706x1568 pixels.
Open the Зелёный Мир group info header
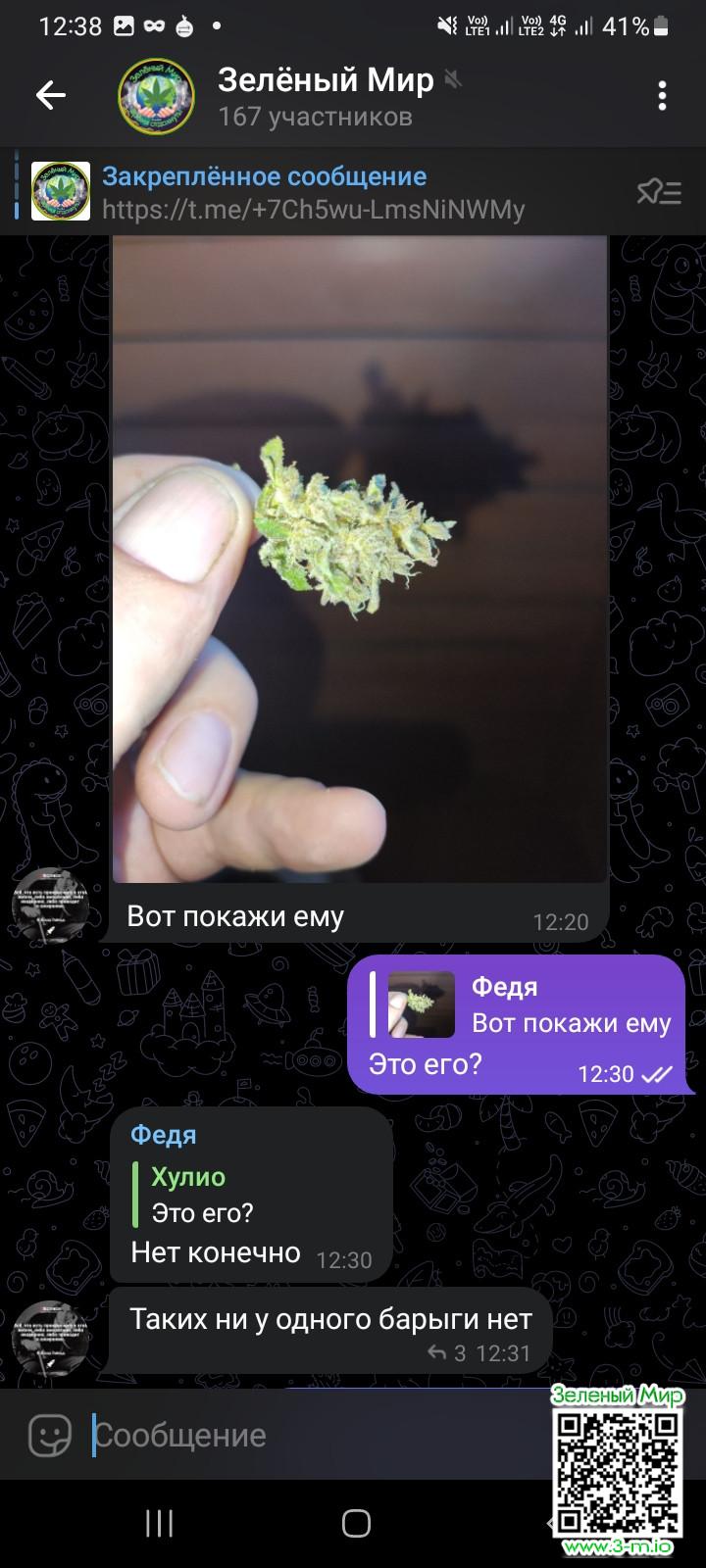point(324,95)
